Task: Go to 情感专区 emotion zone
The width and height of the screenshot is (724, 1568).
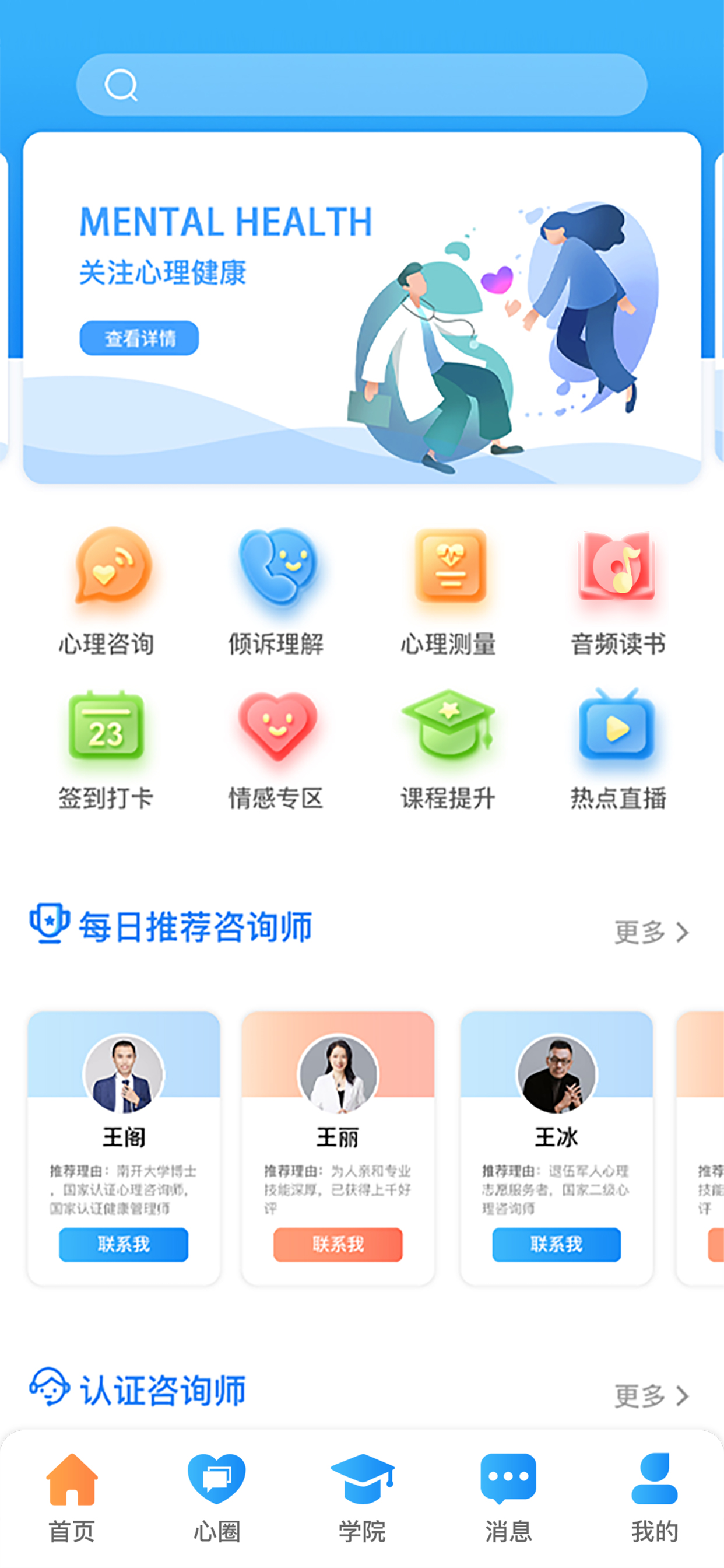Action: click(277, 748)
